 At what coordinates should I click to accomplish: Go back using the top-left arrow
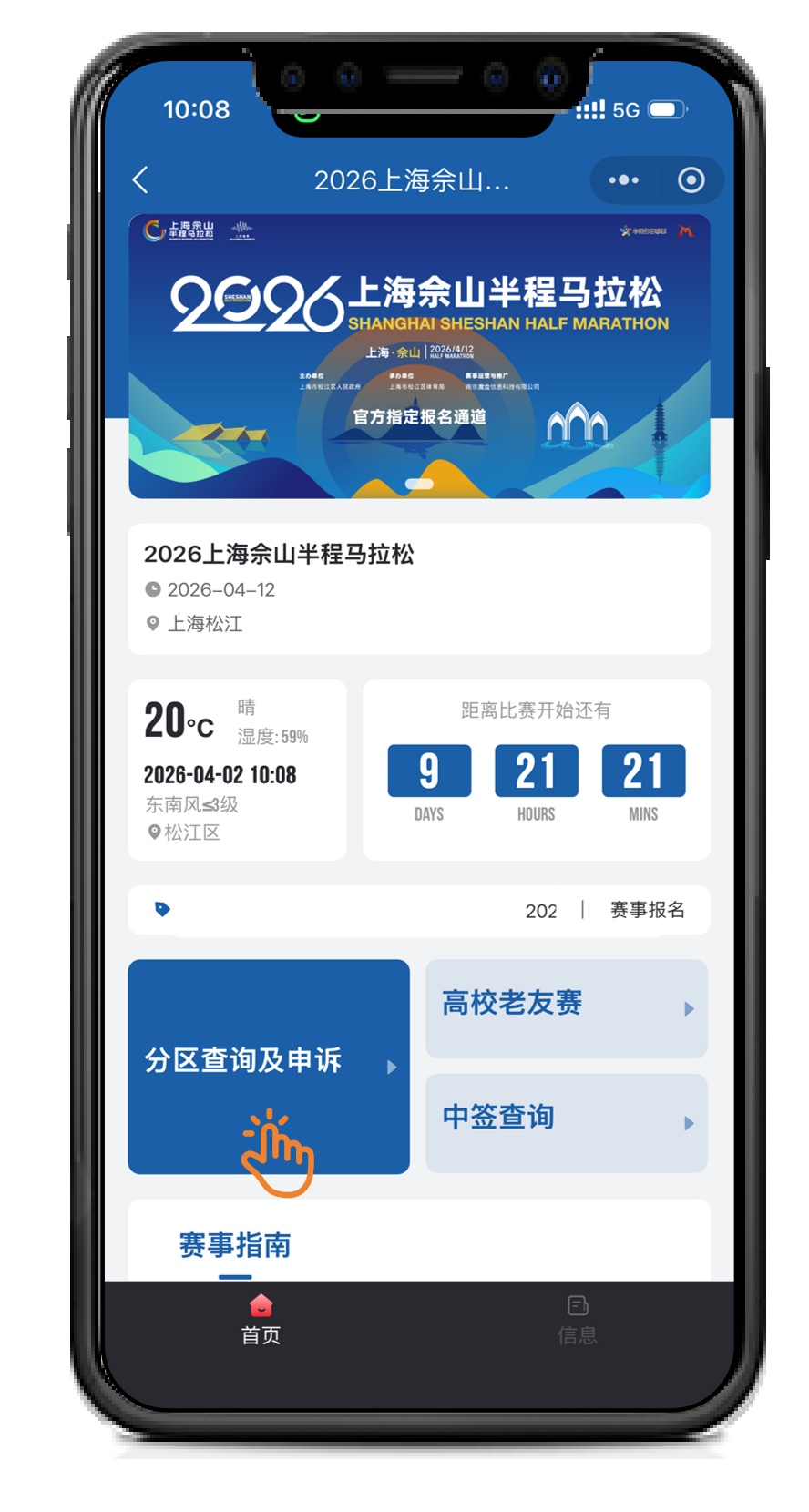(x=140, y=180)
